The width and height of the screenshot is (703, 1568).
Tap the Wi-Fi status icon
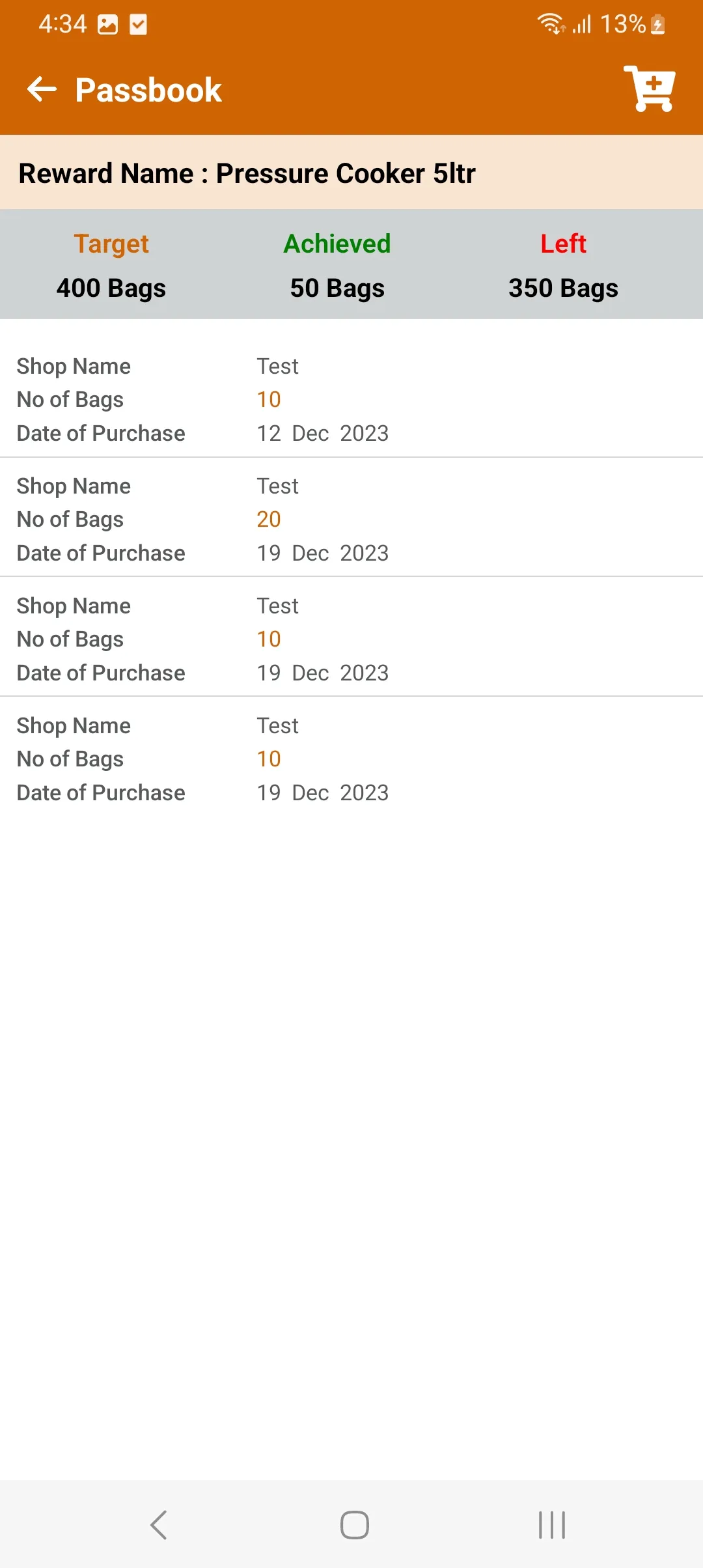click(x=550, y=23)
